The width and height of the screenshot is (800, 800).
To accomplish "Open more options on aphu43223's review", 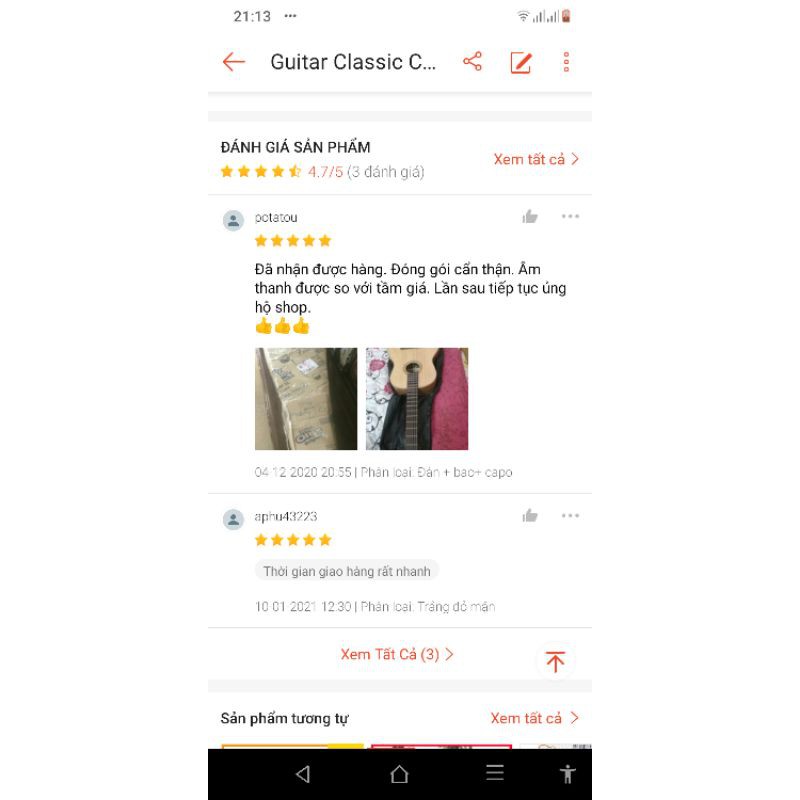I will click(570, 516).
